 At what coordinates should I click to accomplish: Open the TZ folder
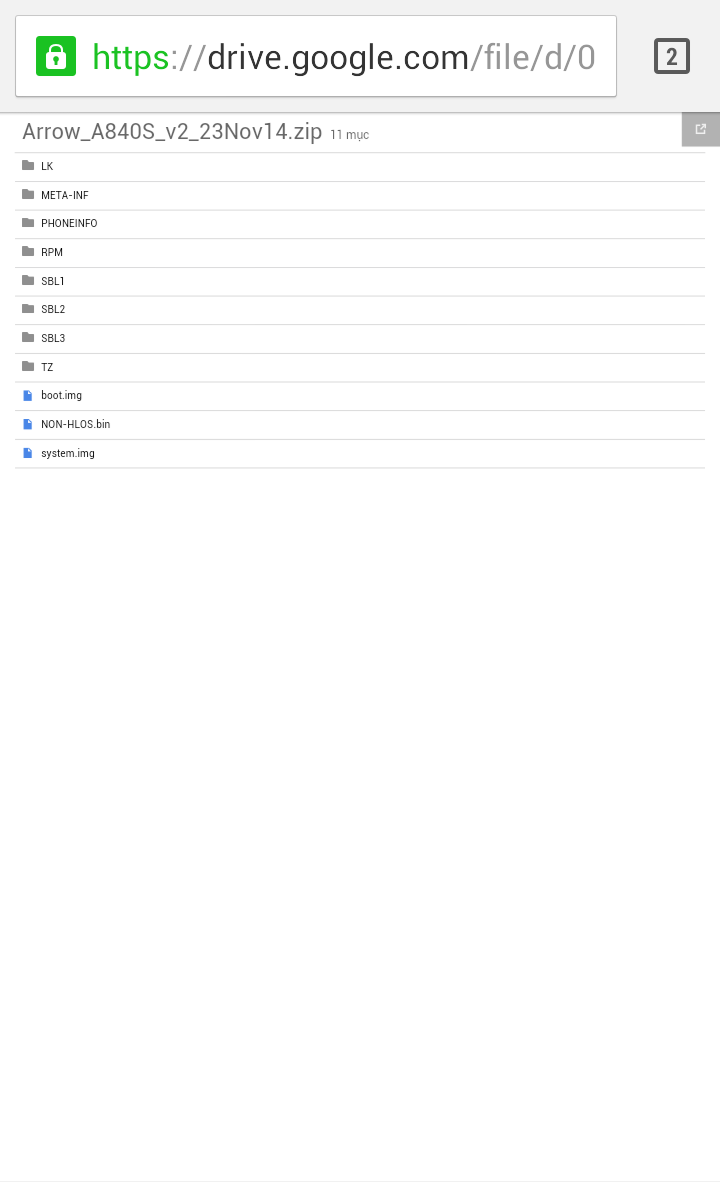click(x=47, y=367)
